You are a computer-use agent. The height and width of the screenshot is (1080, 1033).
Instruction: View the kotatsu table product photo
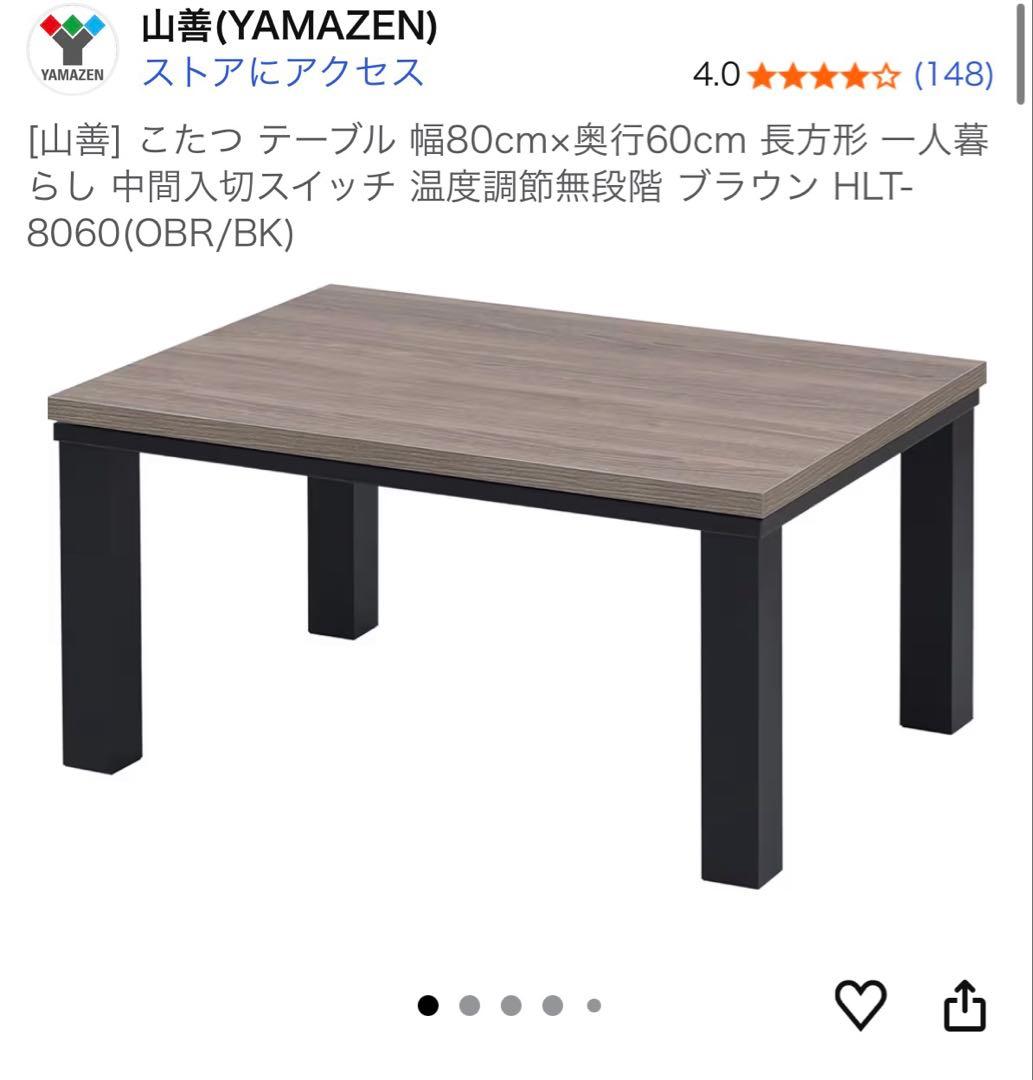click(516, 600)
